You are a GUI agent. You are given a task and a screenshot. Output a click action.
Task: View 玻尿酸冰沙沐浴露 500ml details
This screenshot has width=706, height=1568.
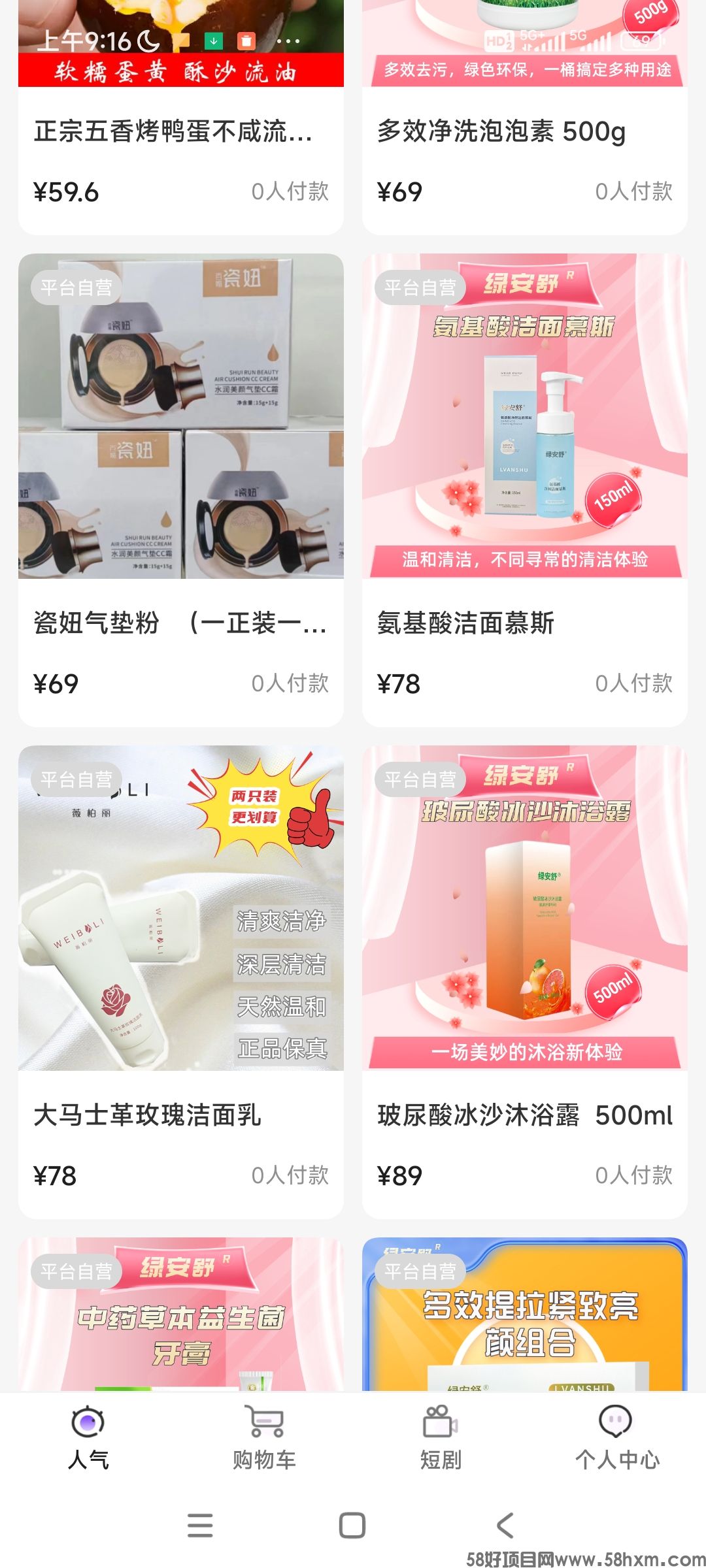[x=524, y=947]
